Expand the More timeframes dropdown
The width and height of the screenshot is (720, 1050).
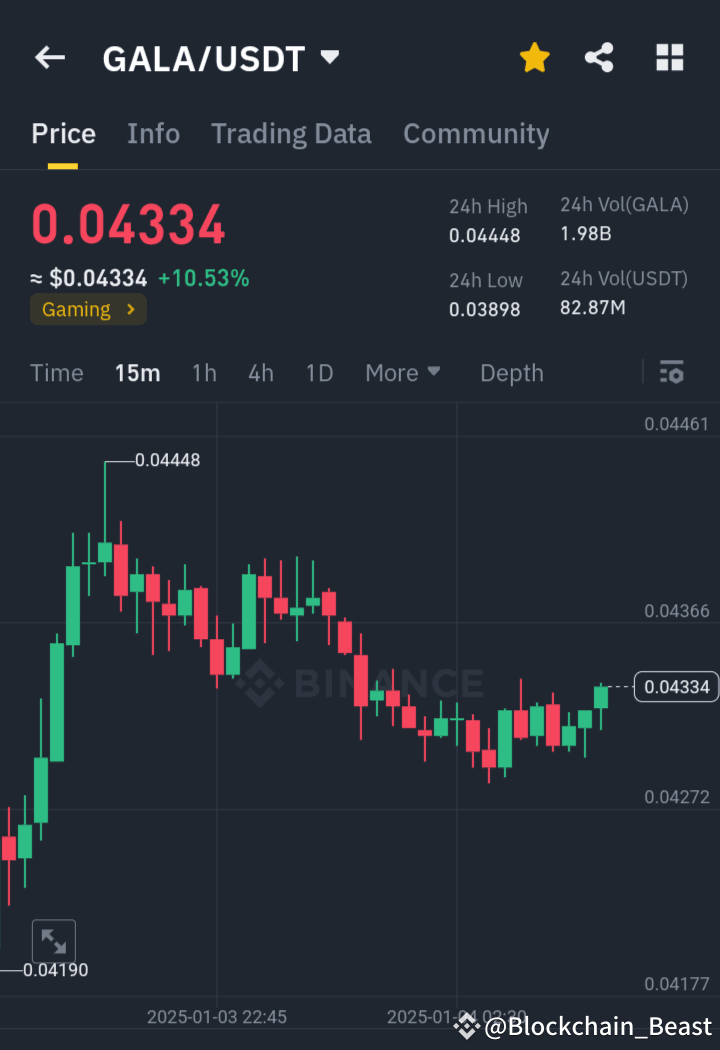[402, 372]
